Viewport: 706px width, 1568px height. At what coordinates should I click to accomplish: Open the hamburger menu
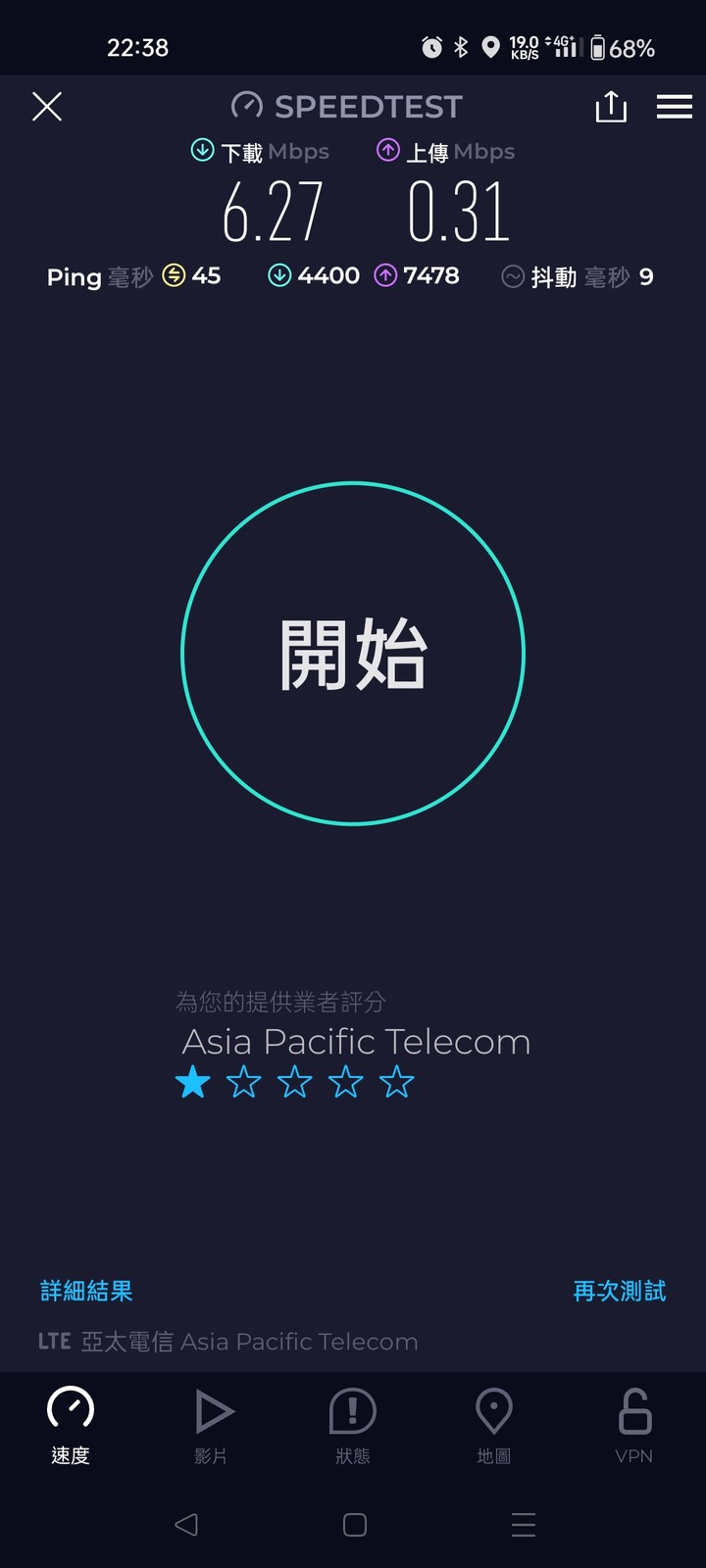(x=675, y=107)
